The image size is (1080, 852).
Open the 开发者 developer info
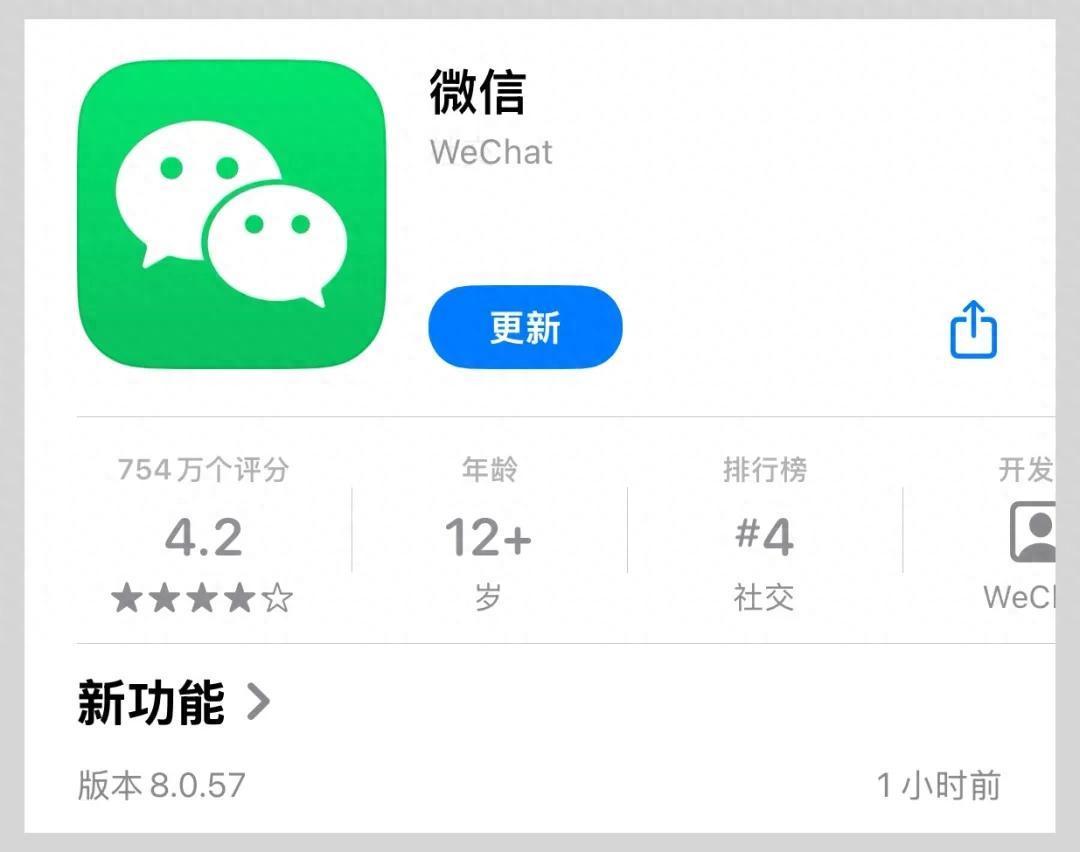coord(1025,537)
